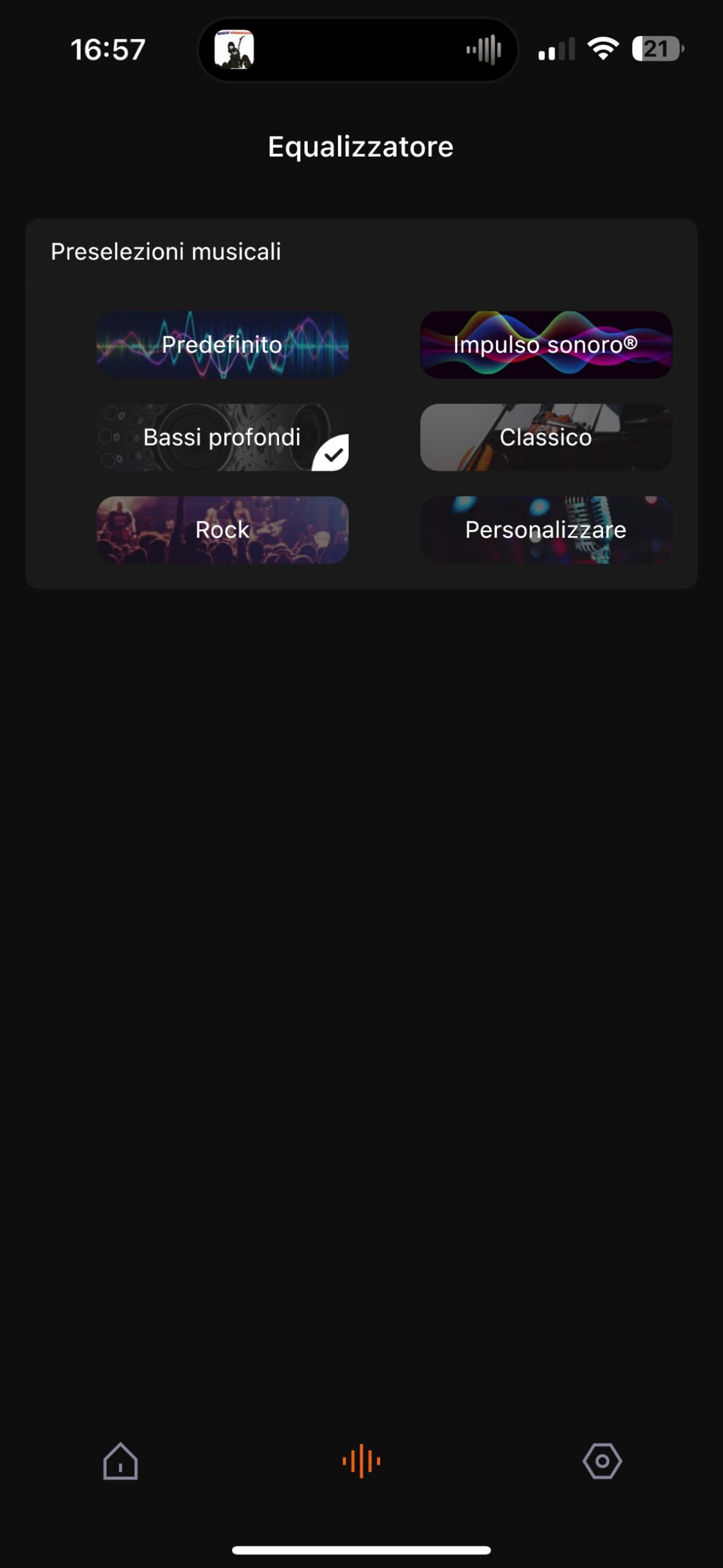This screenshot has width=723, height=1568.
Task: Open the equalizer sound tab
Action: tap(361, 1461)
